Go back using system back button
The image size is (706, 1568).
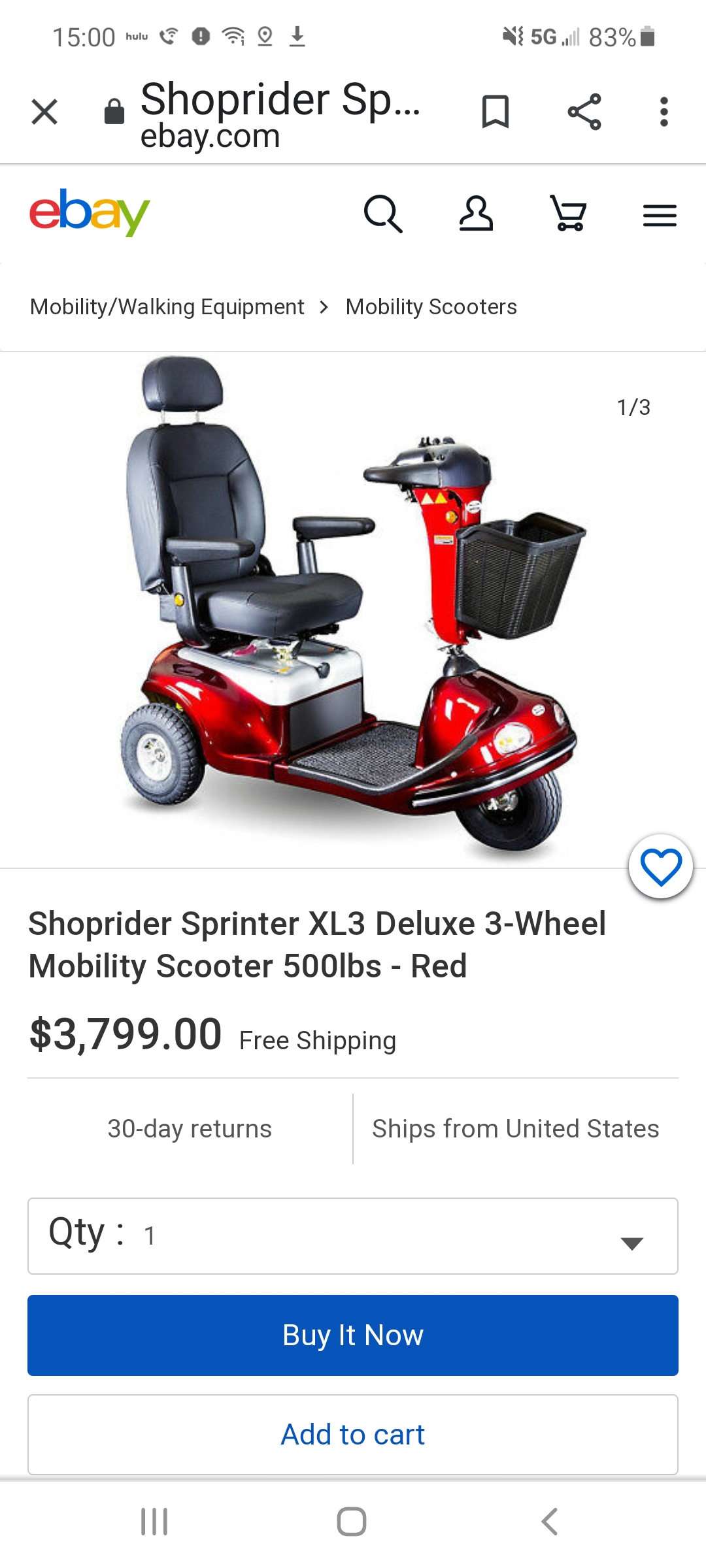click(x=550, y=1522)
